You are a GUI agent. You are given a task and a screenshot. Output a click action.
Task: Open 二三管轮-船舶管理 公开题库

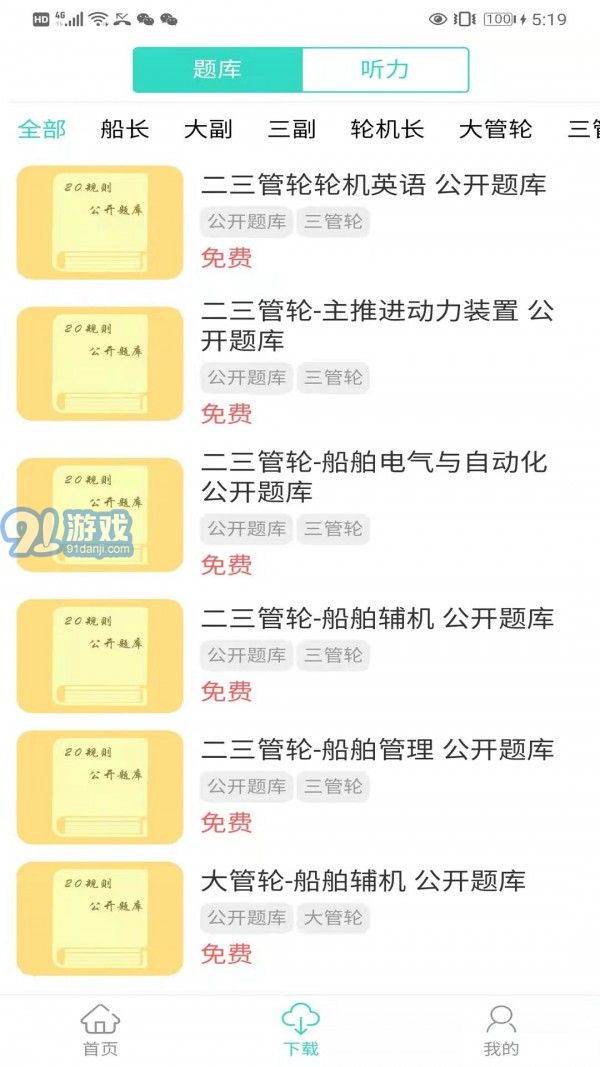tap(376, 750)
